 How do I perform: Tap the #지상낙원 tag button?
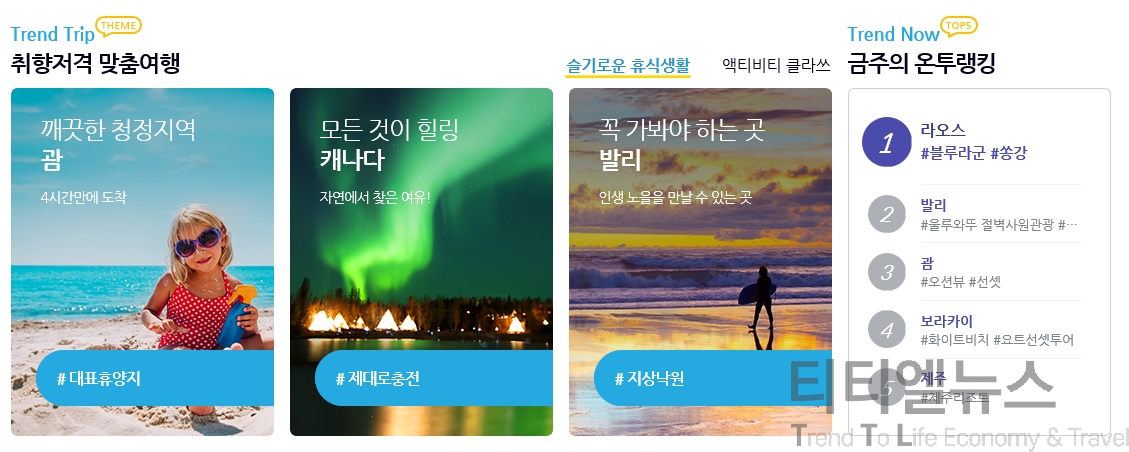coord(712,379)
